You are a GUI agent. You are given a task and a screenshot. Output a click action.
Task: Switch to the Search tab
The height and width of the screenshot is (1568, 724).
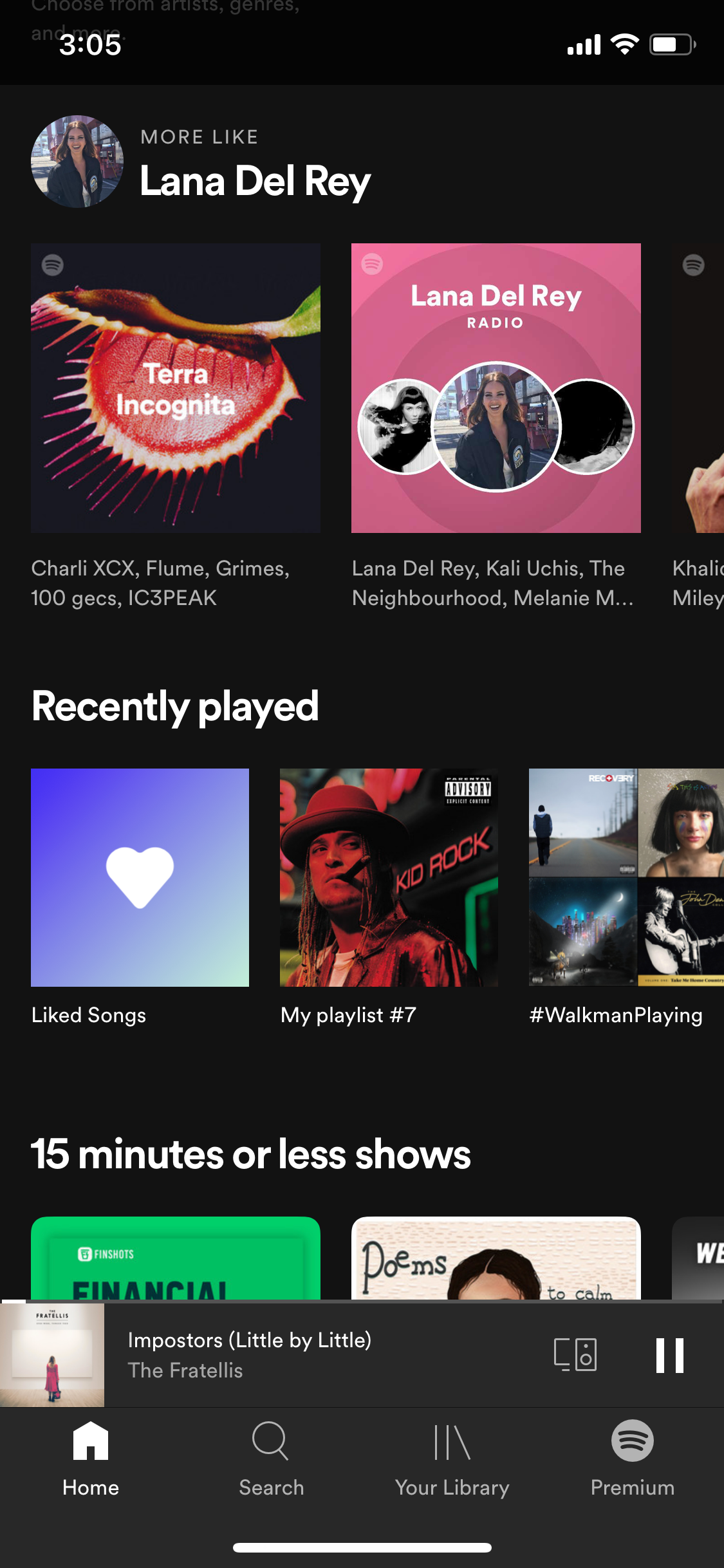tap(271, 1459)
